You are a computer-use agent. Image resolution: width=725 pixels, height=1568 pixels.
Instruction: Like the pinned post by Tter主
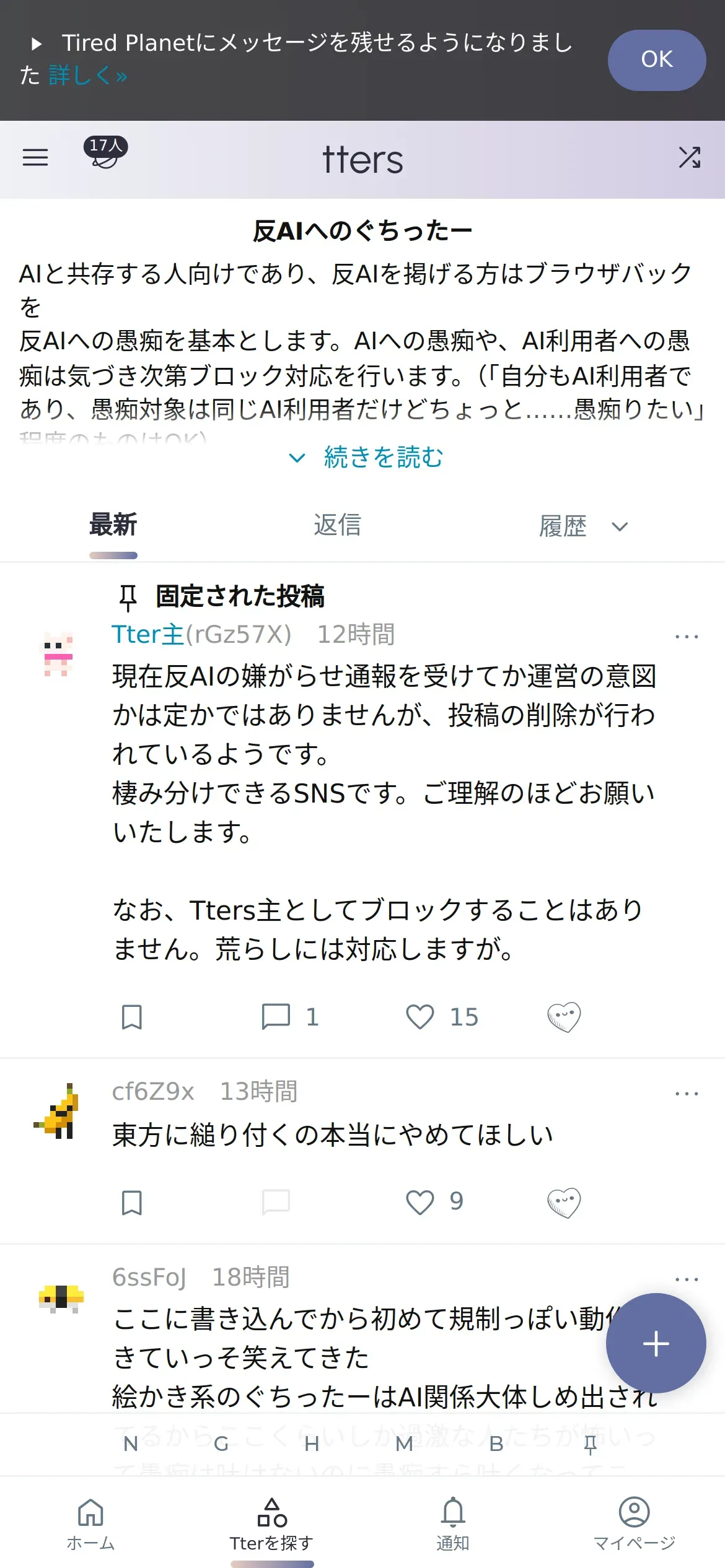coord(442,1017)
